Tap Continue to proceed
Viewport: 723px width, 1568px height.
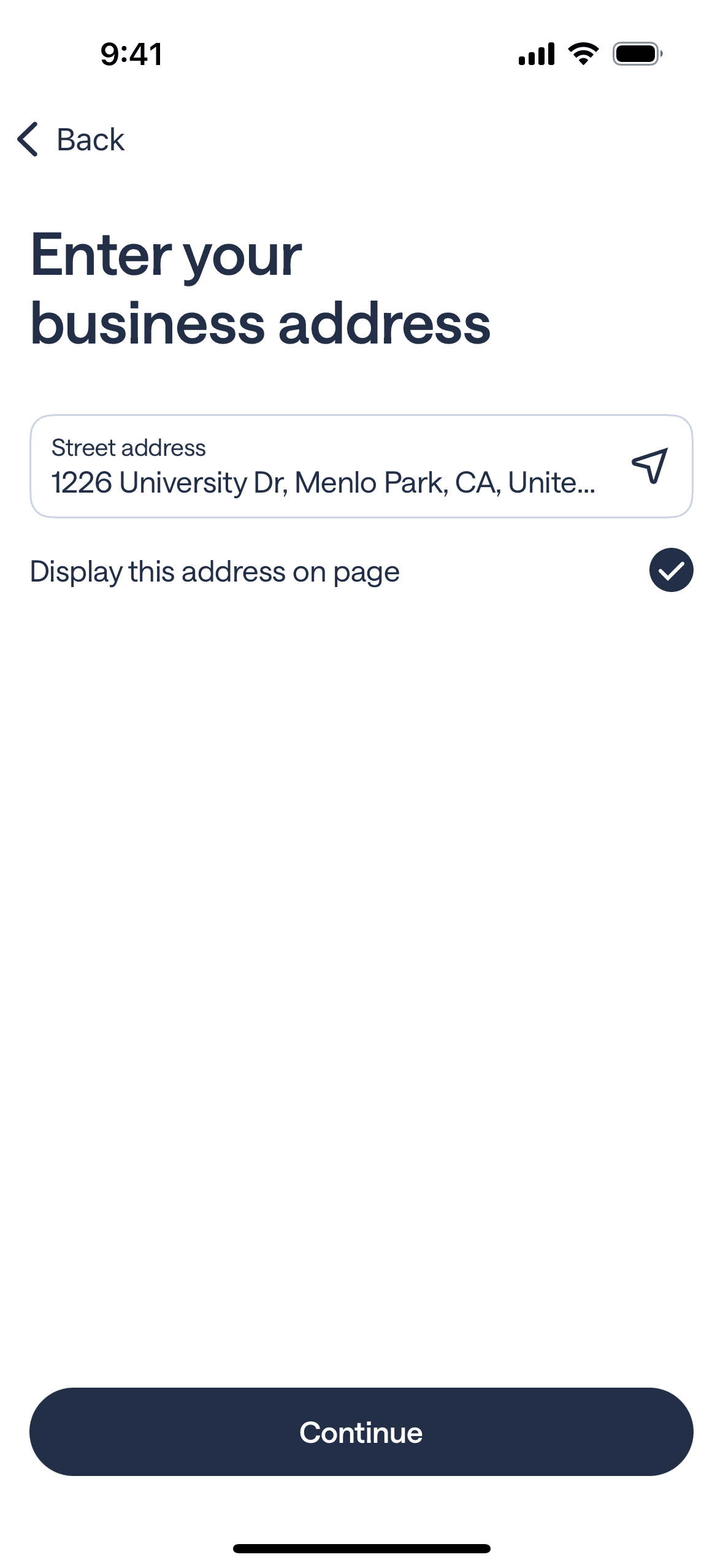[x=361, y=1432]
